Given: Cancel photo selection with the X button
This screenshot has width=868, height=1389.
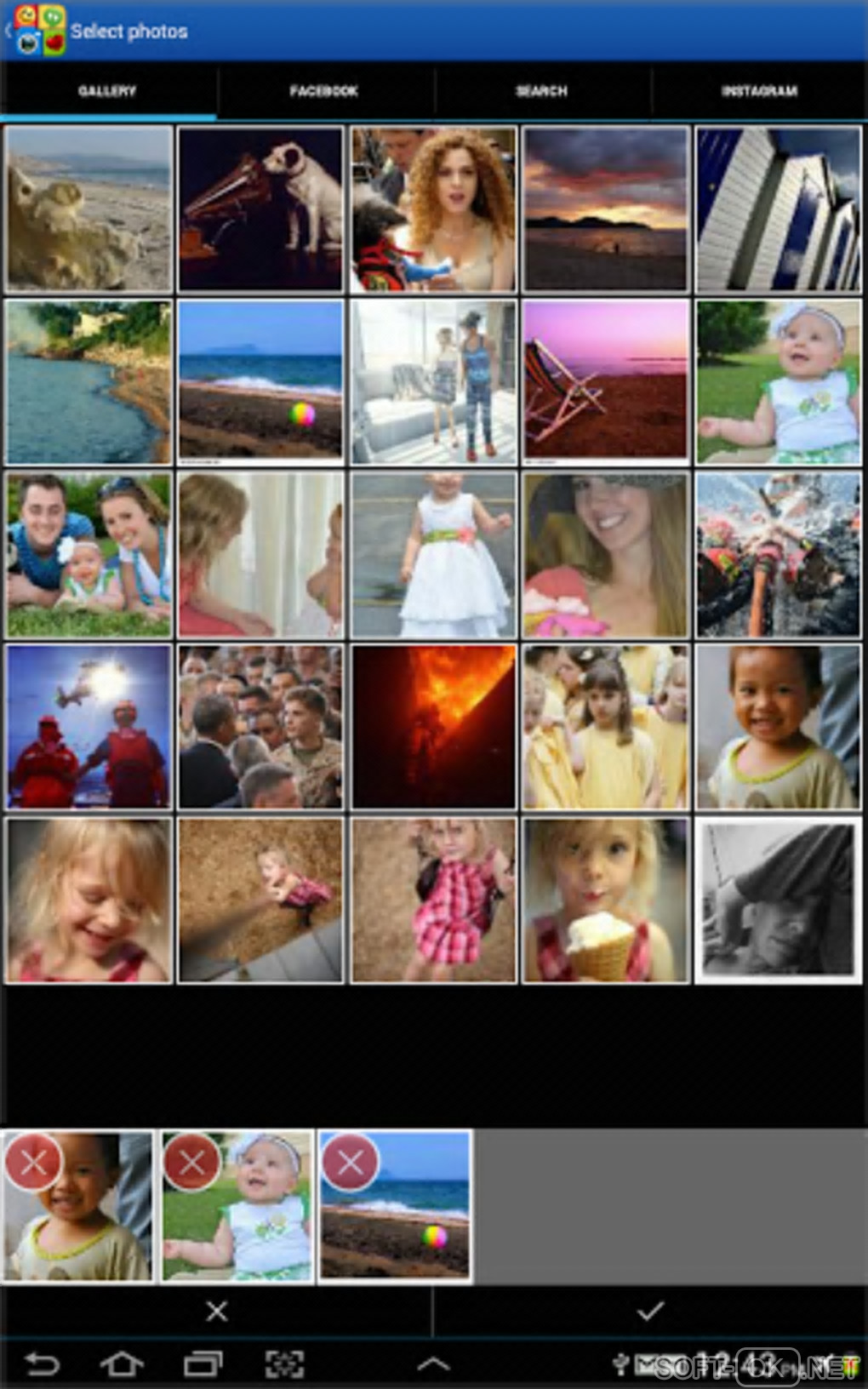Looking at the screenshot, I should coord(217,1312).
